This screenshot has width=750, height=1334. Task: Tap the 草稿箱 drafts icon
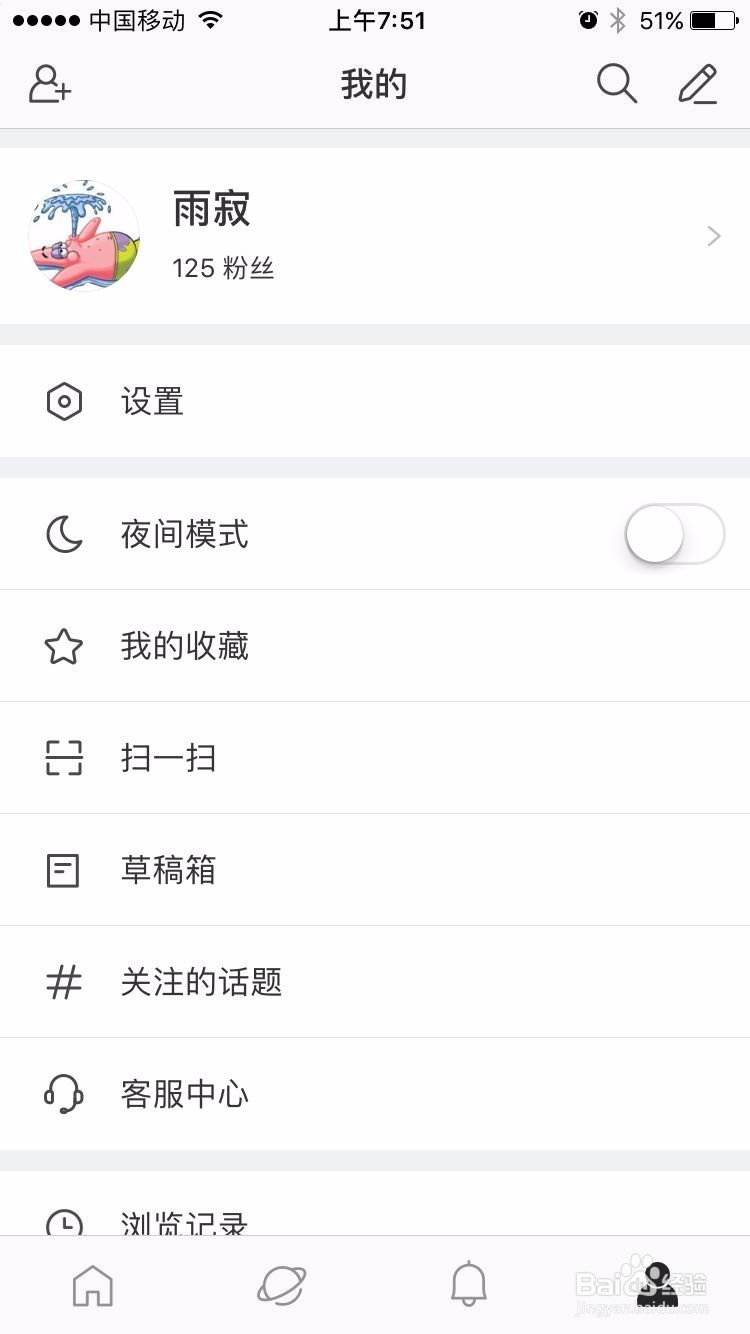pyautogui.click(x=64, y=870)
